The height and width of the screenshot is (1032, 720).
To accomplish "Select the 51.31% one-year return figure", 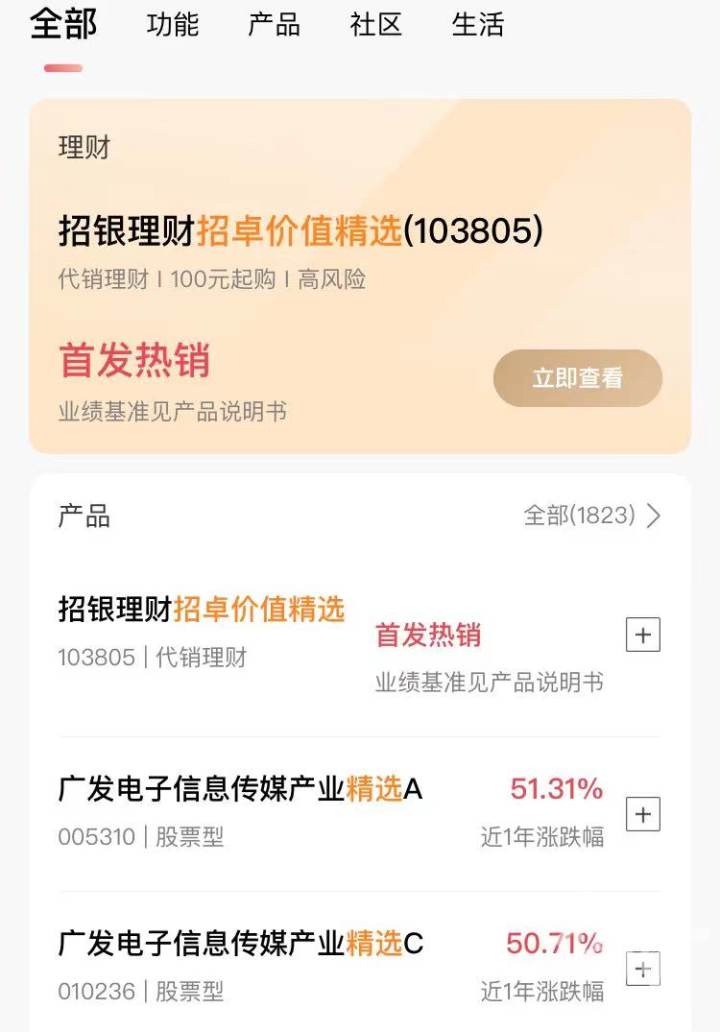I will point(558,789).
